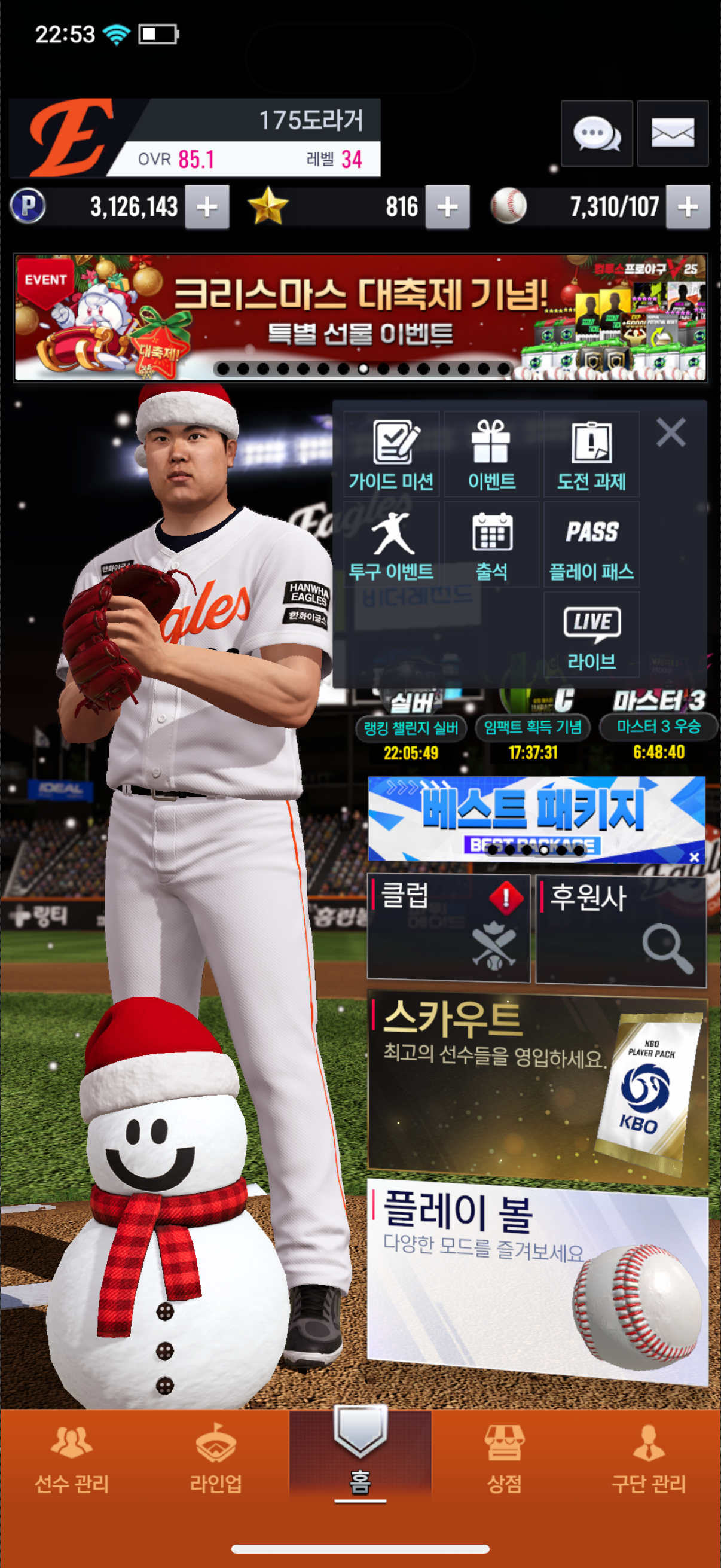
Task: Dismiss the 베스트 패키지 banner
Action: pos(694,857)
